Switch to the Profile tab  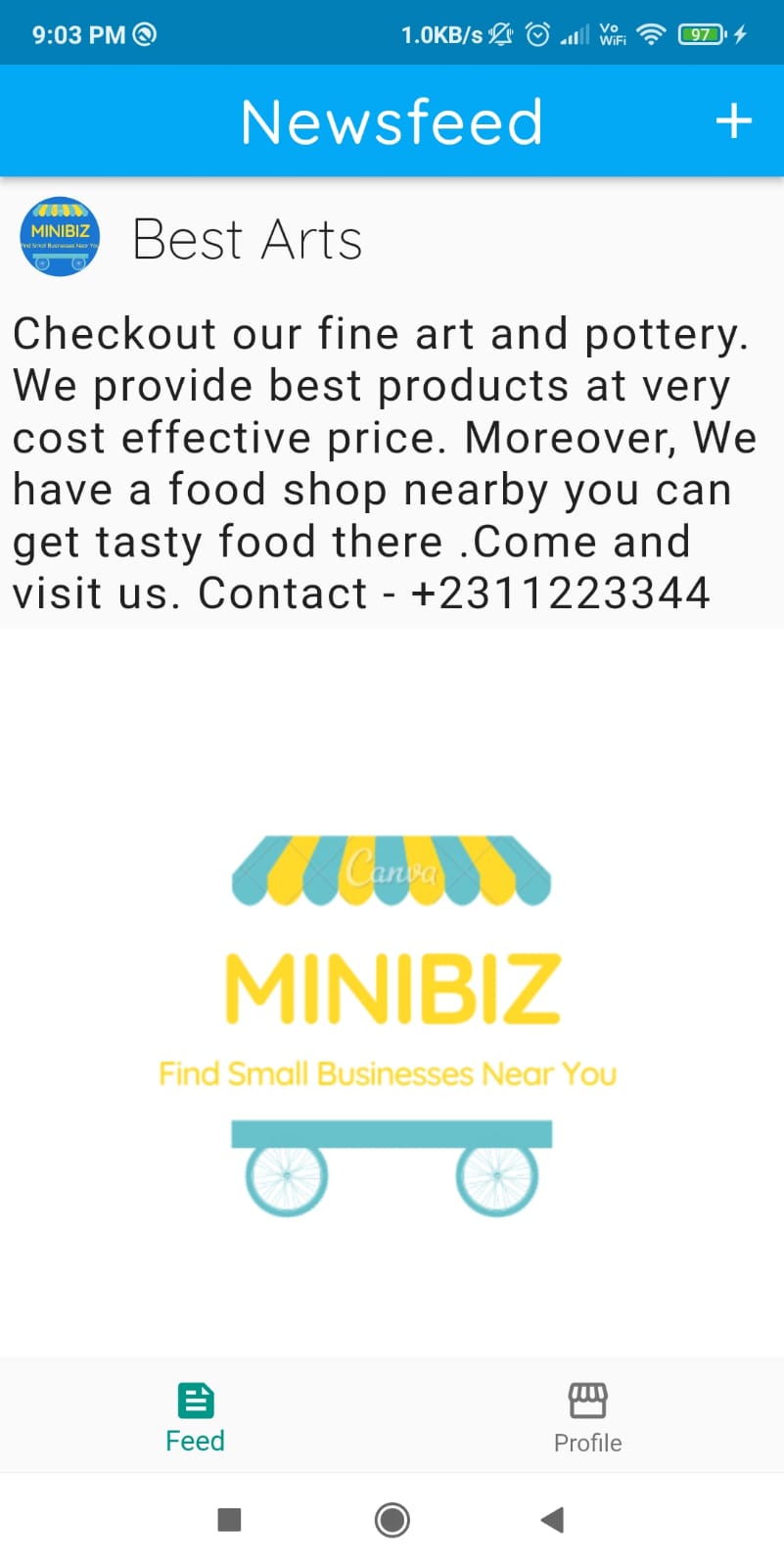click(x=587, y=1417)
